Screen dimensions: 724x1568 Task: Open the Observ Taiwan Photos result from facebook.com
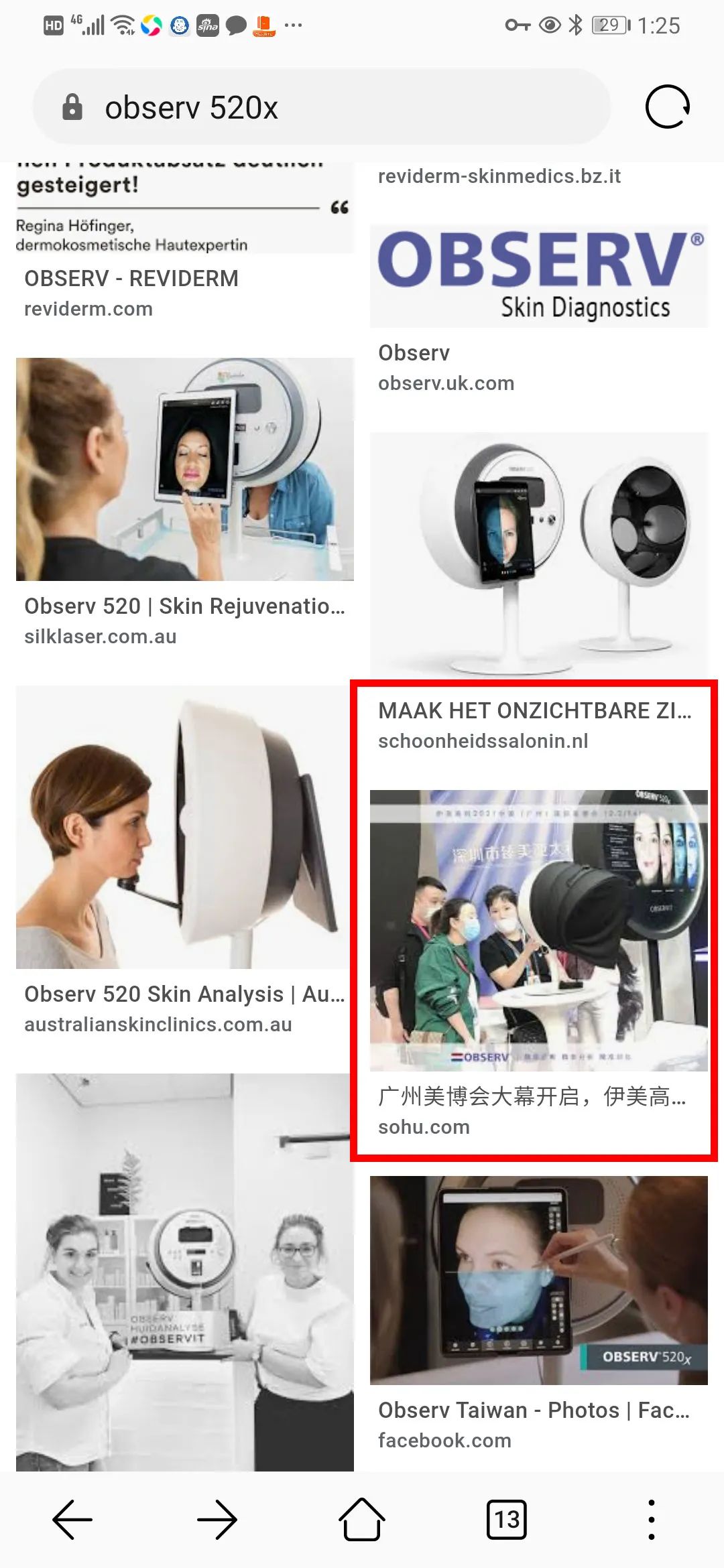pos(538,1280)
